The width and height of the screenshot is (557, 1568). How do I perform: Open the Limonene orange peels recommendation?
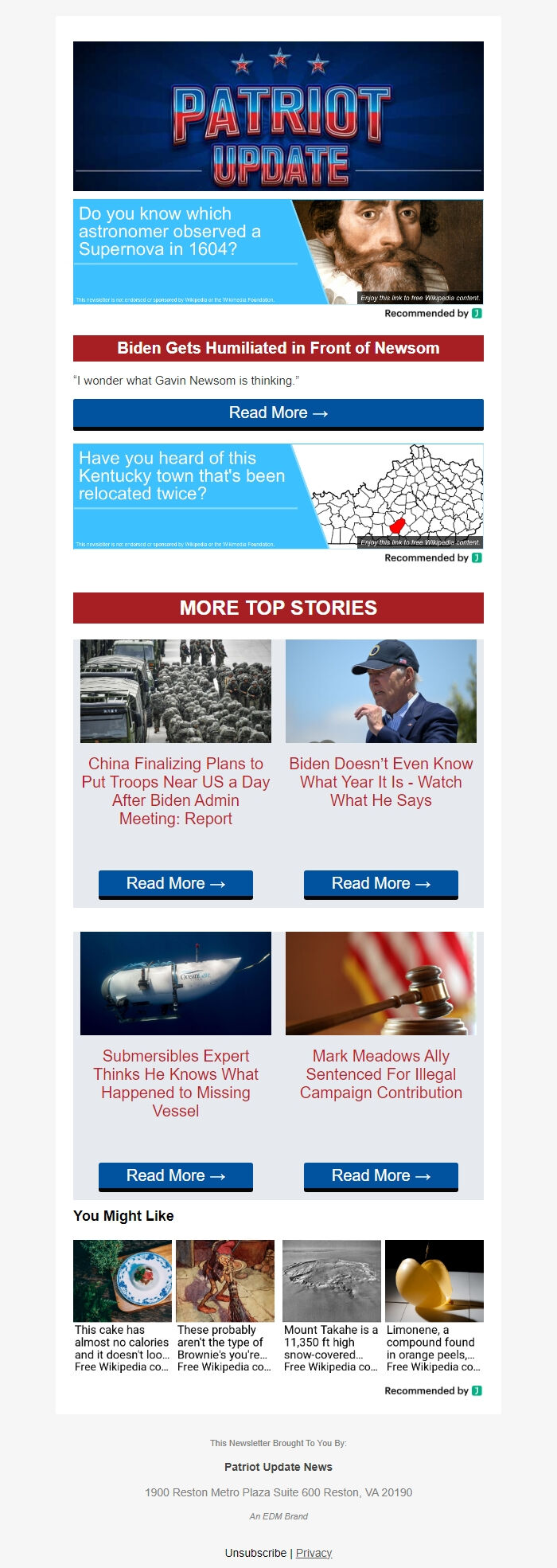pos(434,1305)
